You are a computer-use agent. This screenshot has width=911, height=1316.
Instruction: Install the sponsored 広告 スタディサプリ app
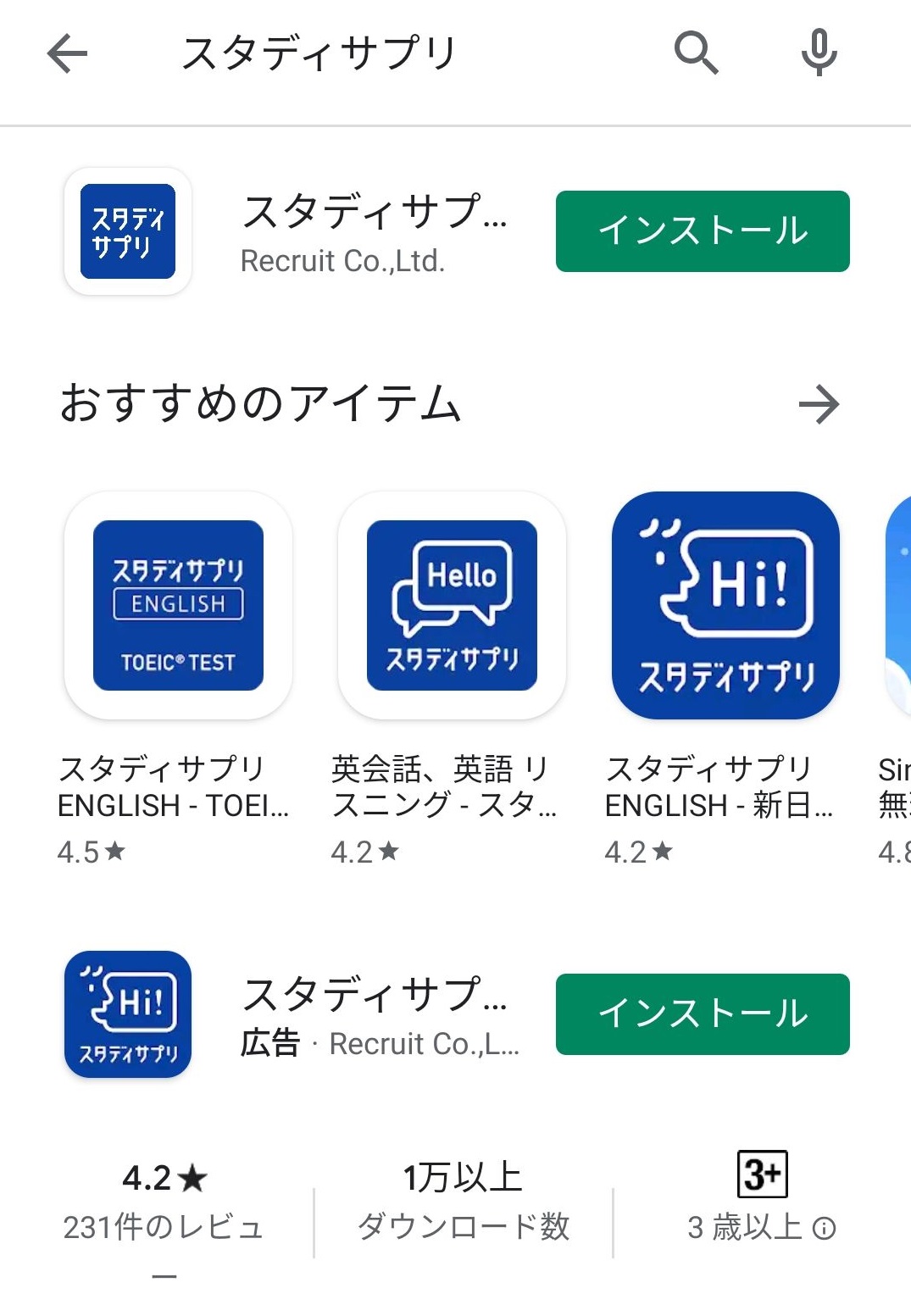[702, 1014]
